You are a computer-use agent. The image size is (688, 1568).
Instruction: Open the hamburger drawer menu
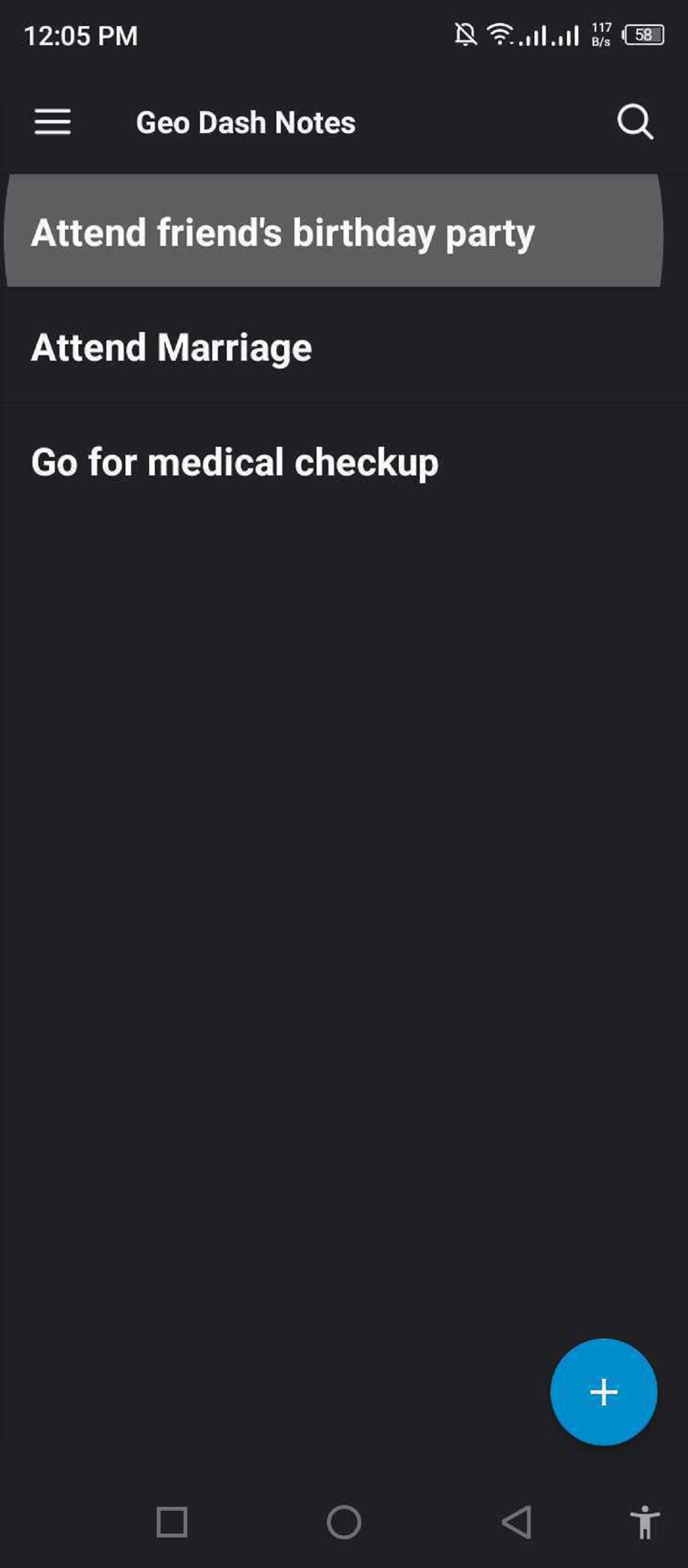click(52, 122)
